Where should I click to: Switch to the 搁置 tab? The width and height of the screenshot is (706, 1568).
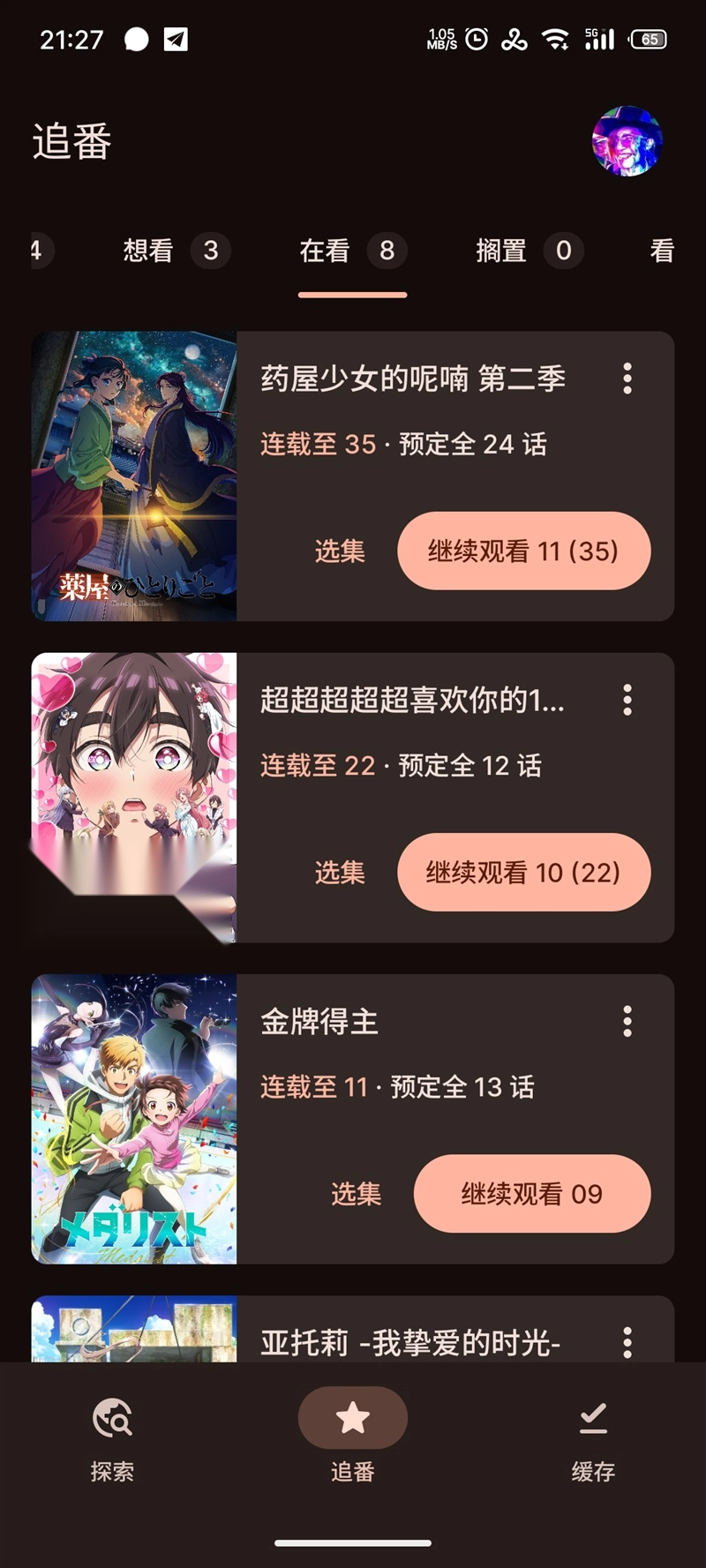(x=526, y=251)
